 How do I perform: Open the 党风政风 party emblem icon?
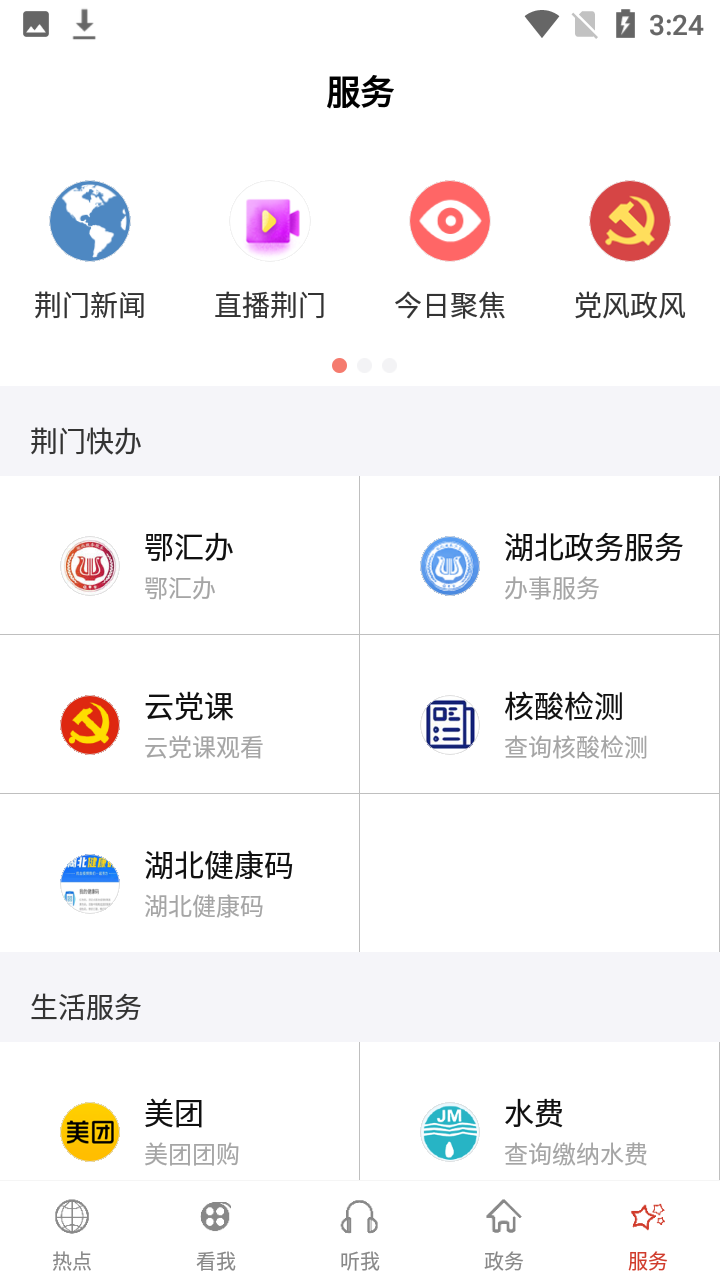(630, 220)
